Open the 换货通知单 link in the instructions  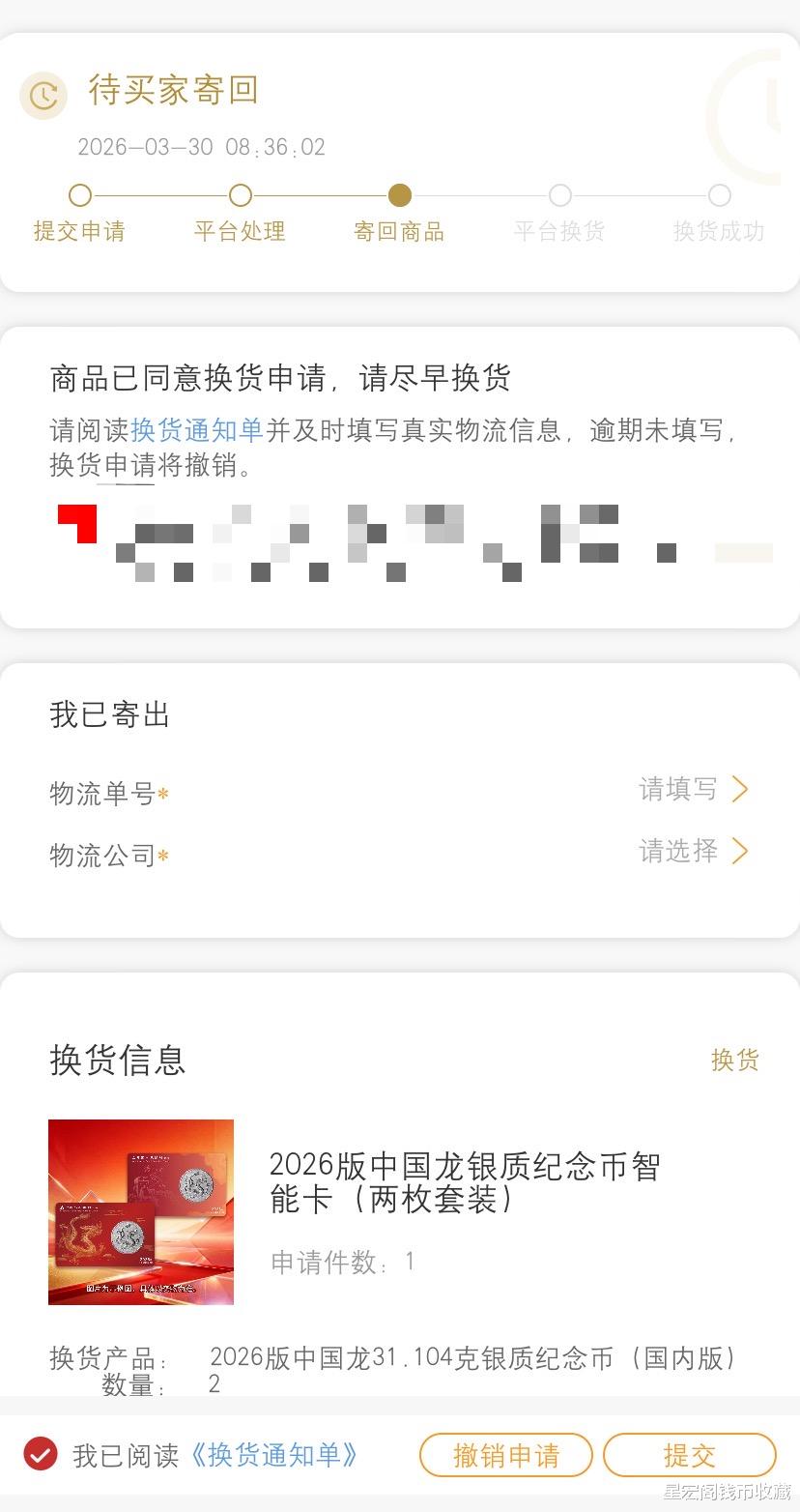[x=197, y=430]
